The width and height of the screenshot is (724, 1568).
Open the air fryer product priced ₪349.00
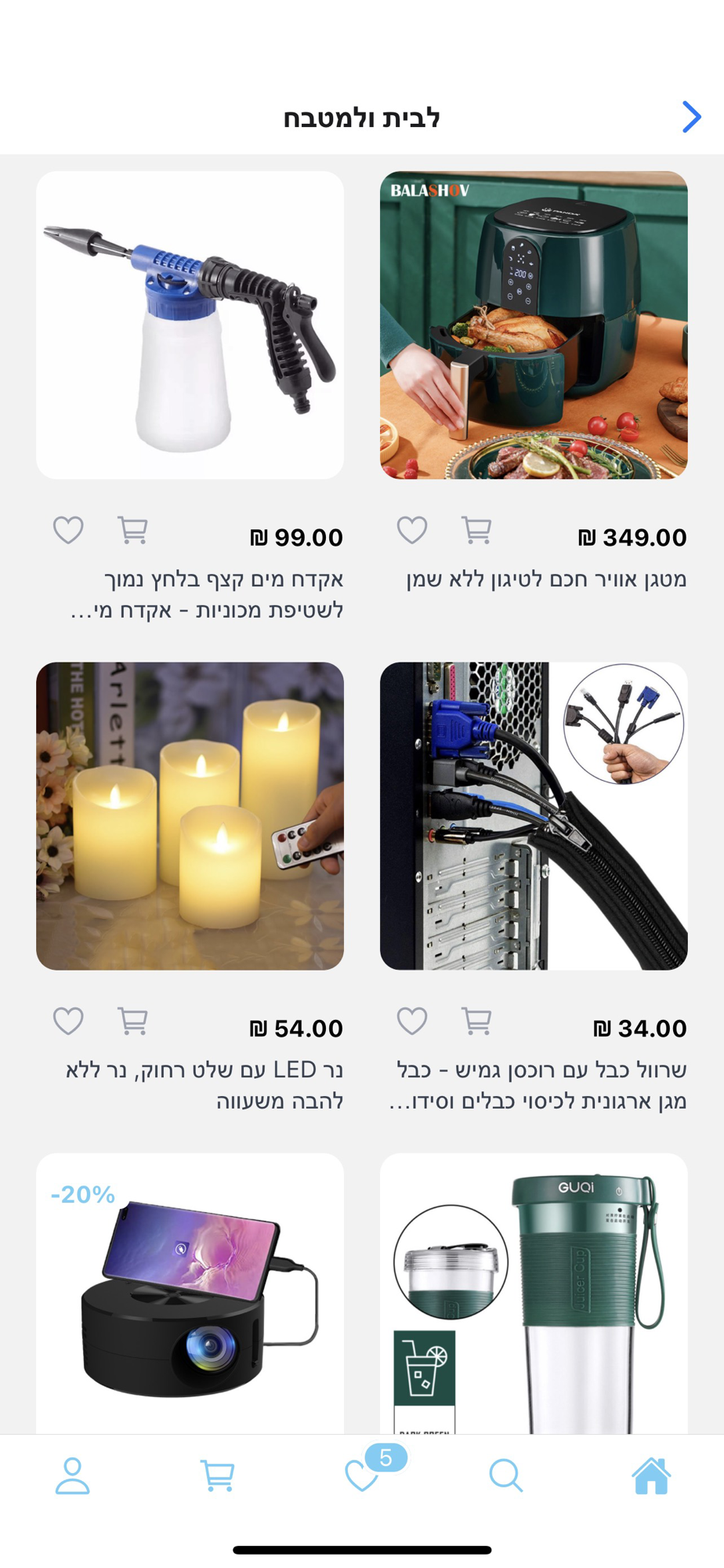click(x=534, y=325)
